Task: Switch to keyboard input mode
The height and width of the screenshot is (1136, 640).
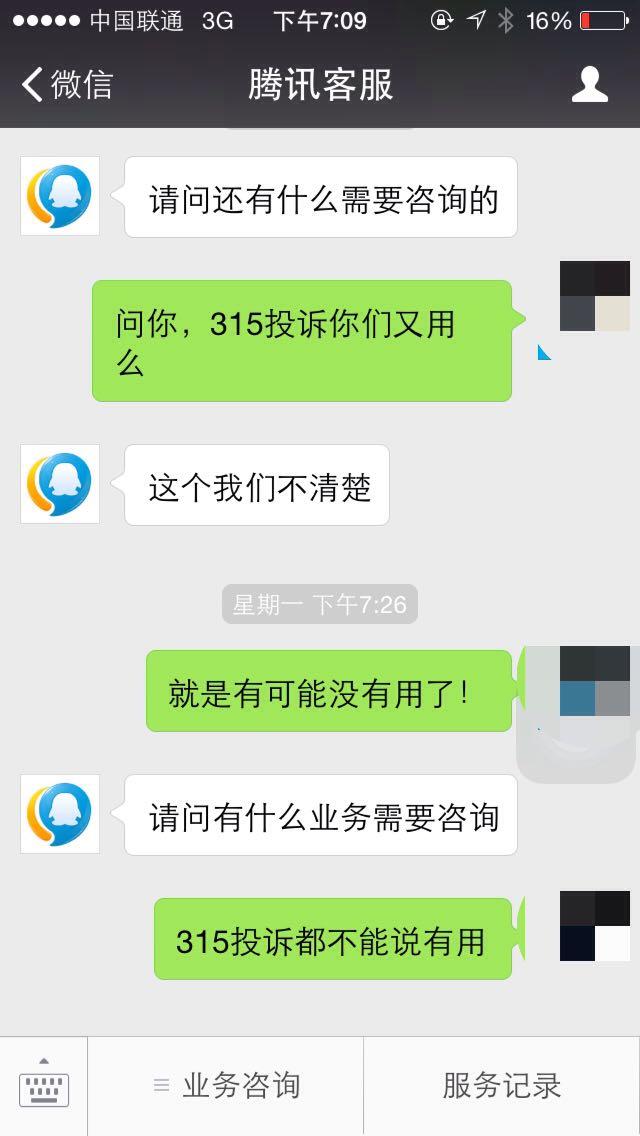Action: [x=44, y=1086]
